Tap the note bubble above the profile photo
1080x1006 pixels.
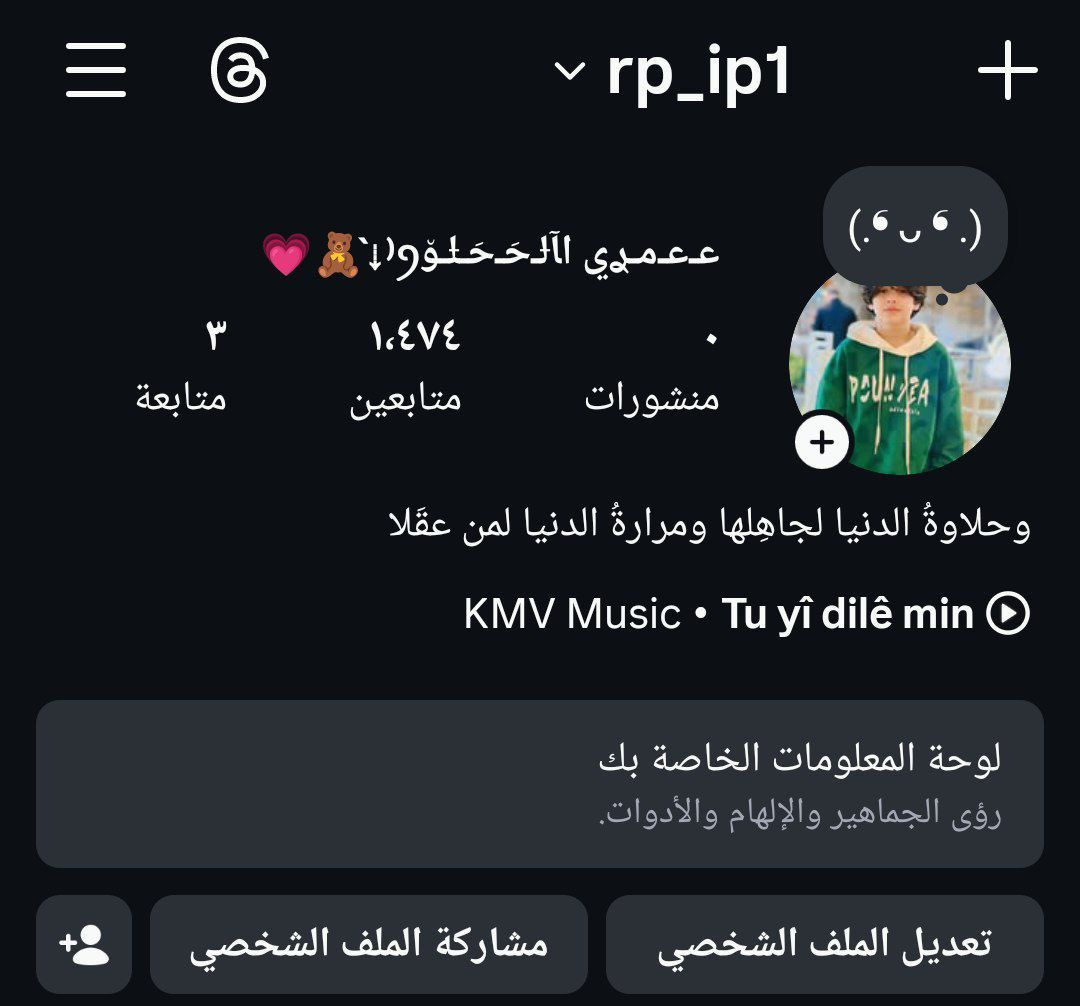tap(914, 228)
